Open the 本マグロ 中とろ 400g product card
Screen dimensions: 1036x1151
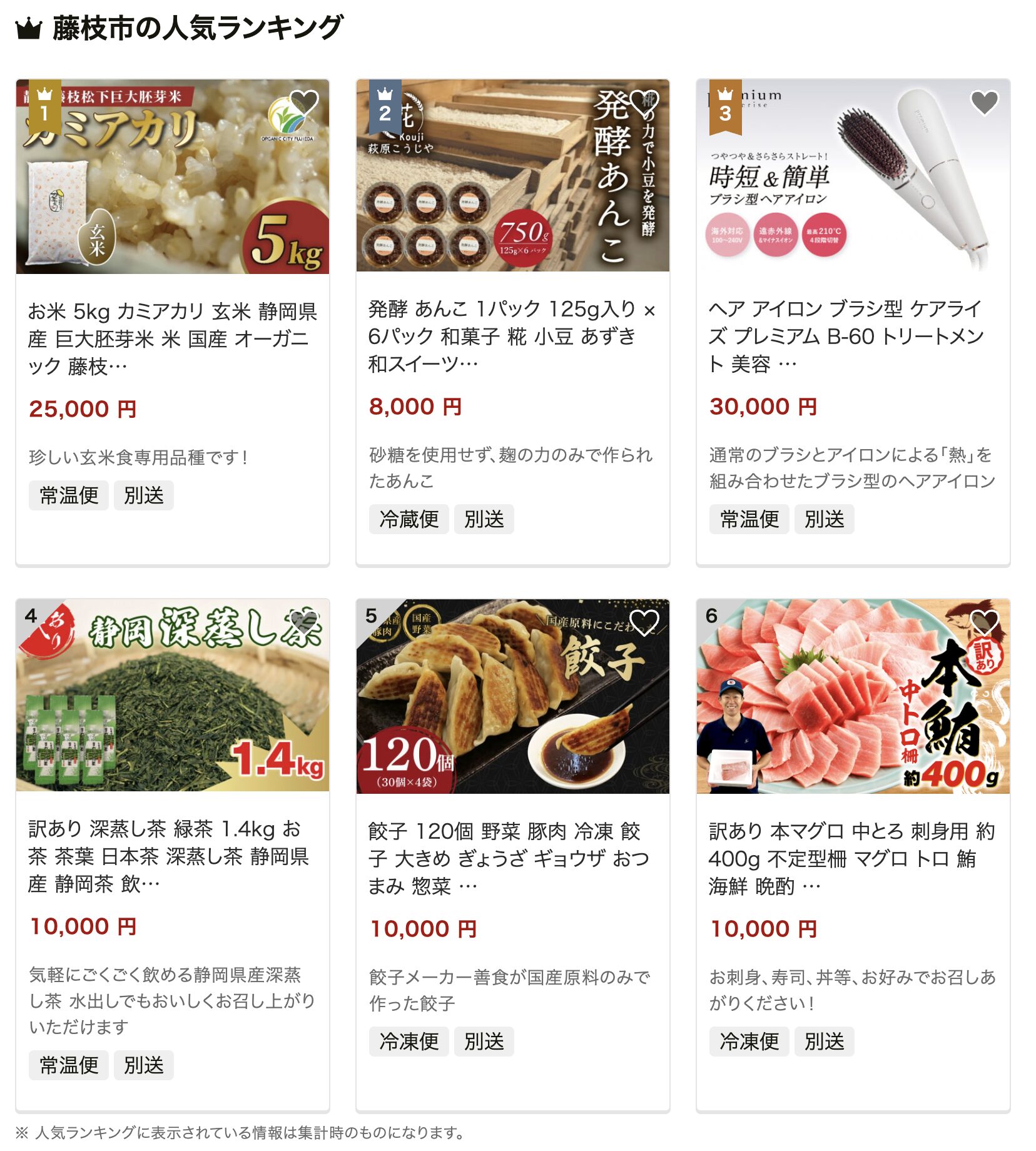852,858
